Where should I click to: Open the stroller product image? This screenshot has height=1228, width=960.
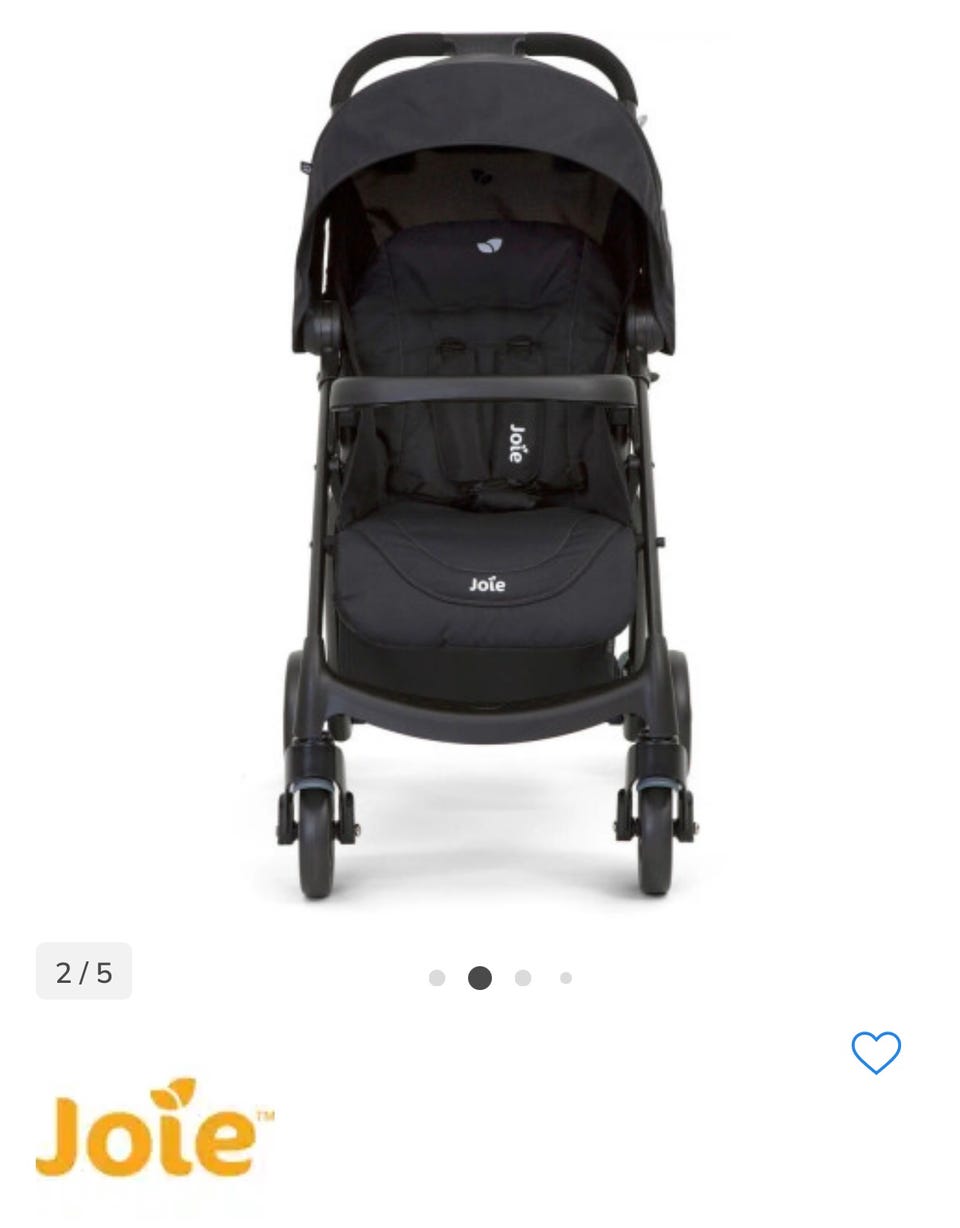tap(485, 465)
